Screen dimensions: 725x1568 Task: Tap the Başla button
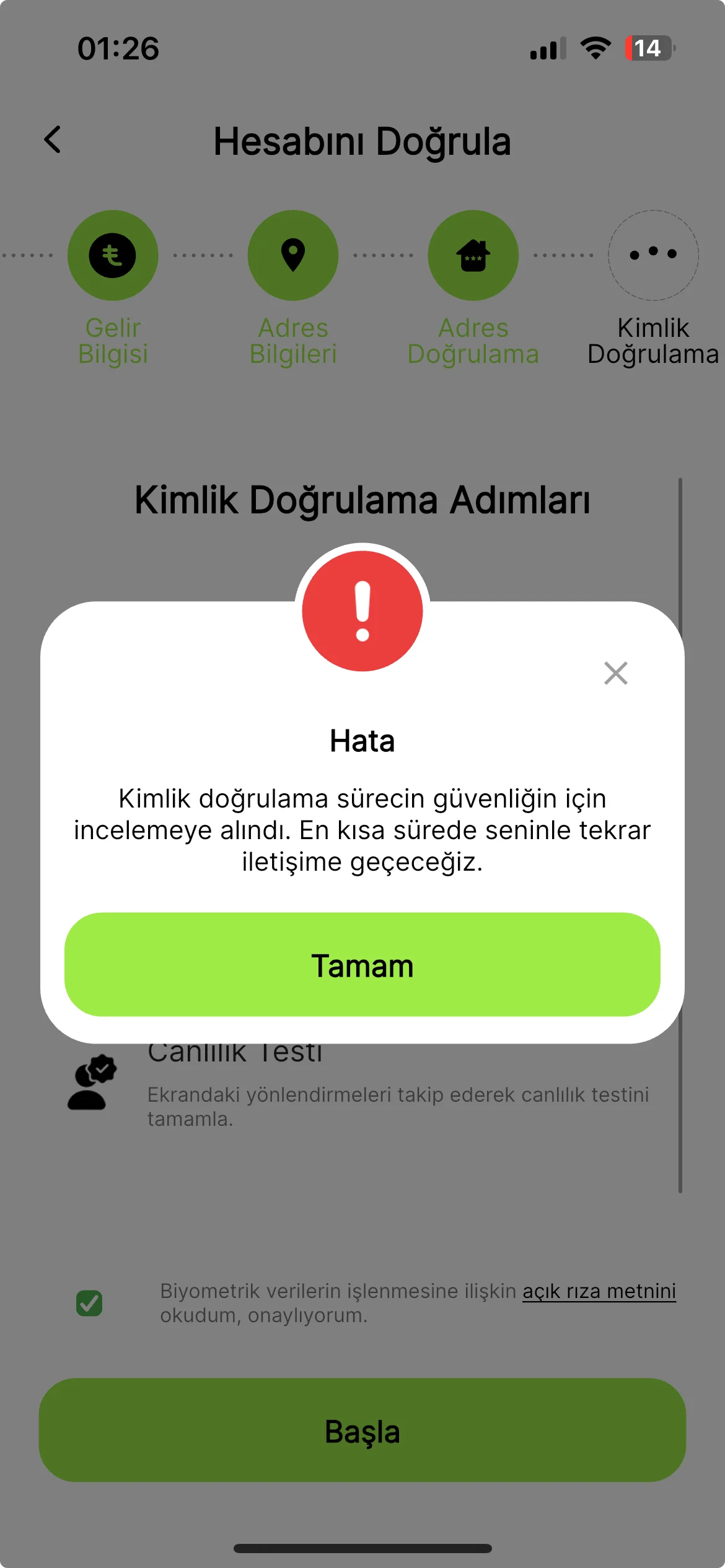pos(362,1431)
